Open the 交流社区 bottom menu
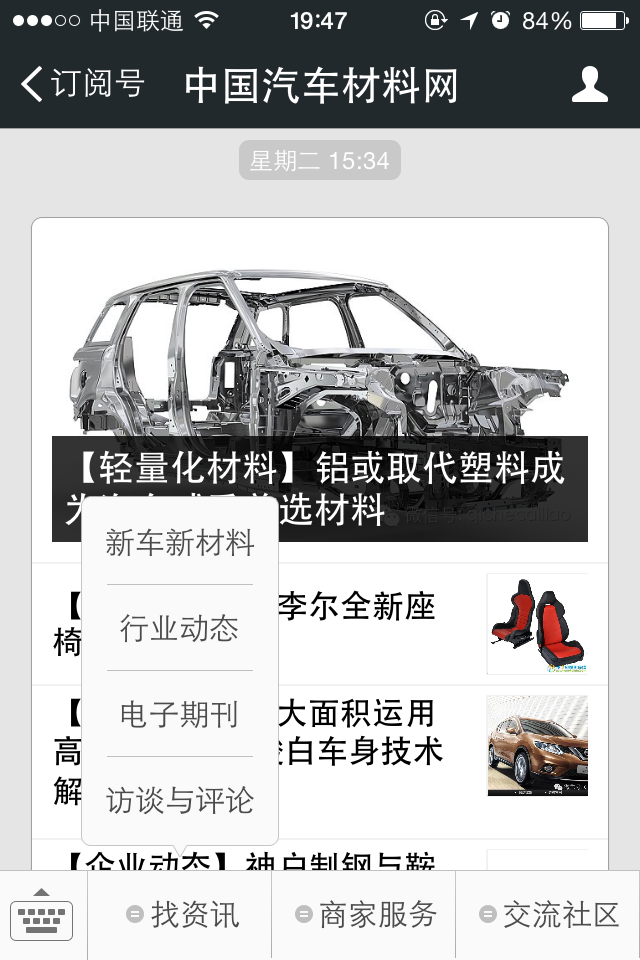640x960 pixels. coord(549,915)
